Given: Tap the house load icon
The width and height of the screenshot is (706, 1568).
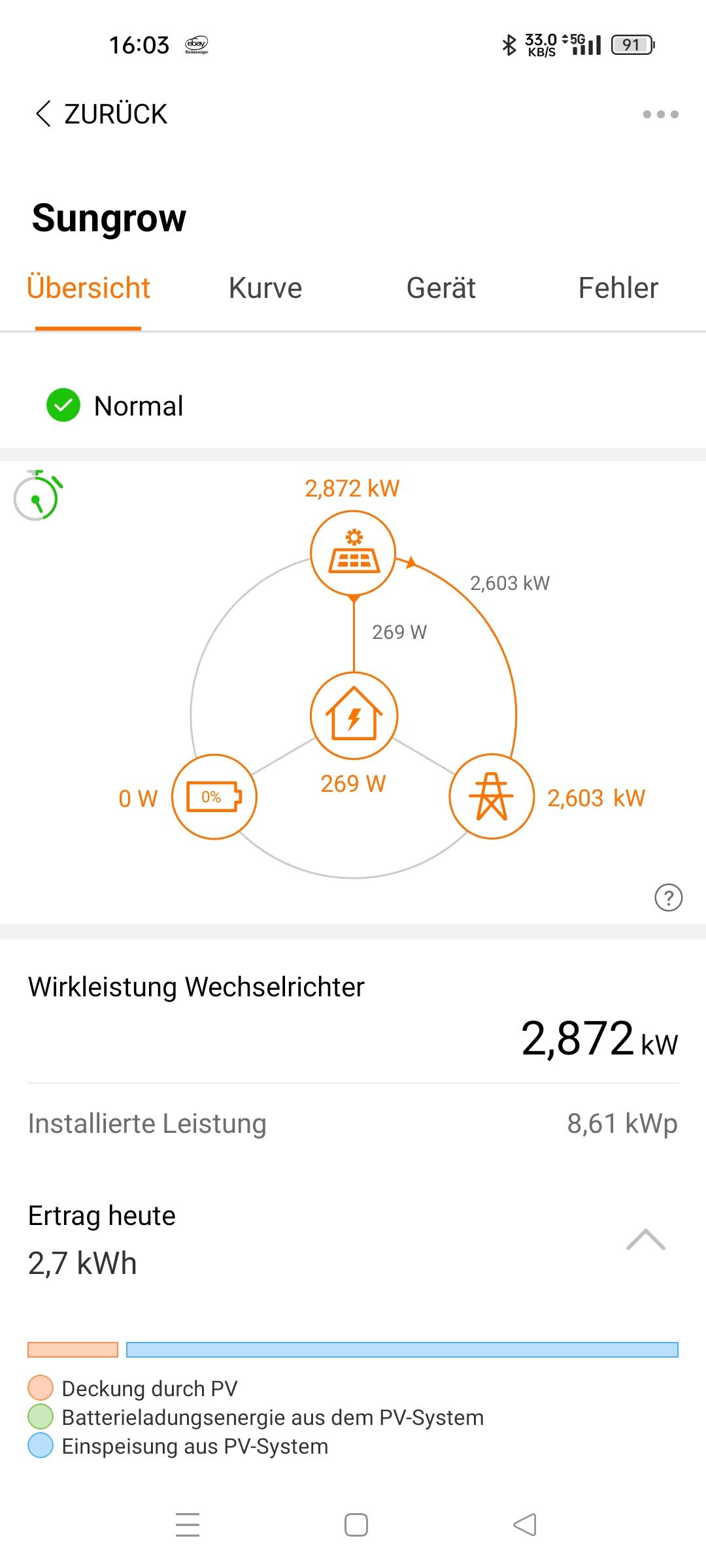Looking at the screenshot, I should click(354, 715).
